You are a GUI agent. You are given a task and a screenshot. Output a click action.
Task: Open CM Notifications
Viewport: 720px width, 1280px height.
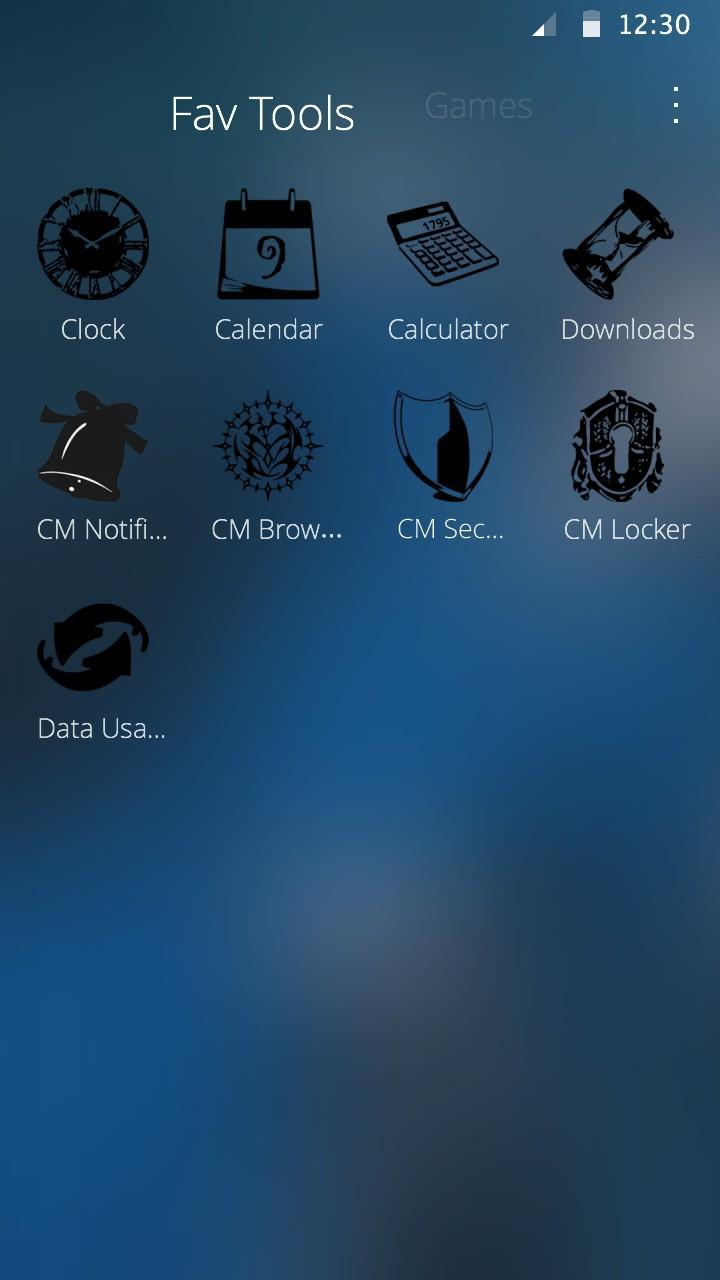93,443
